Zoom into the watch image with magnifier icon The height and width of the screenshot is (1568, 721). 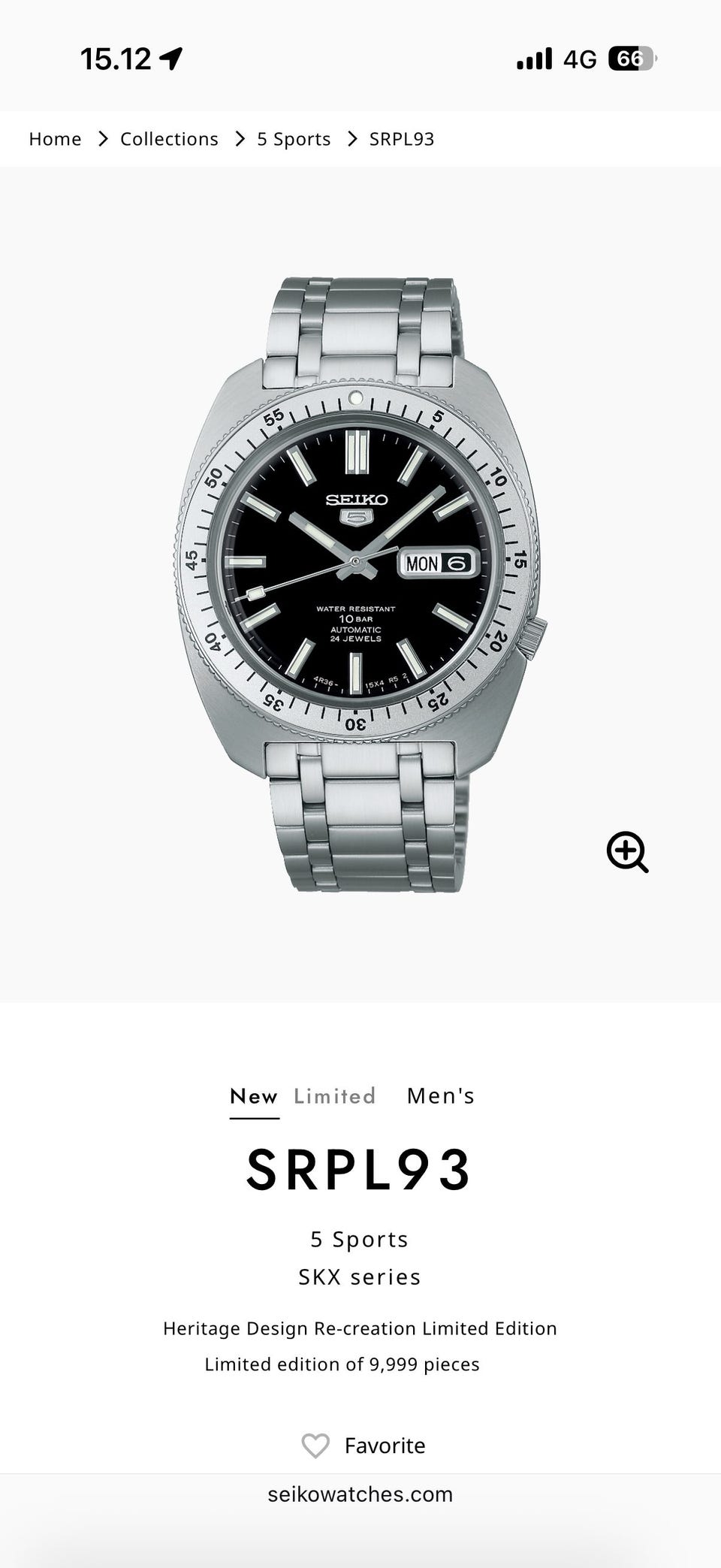pos(627,852)
